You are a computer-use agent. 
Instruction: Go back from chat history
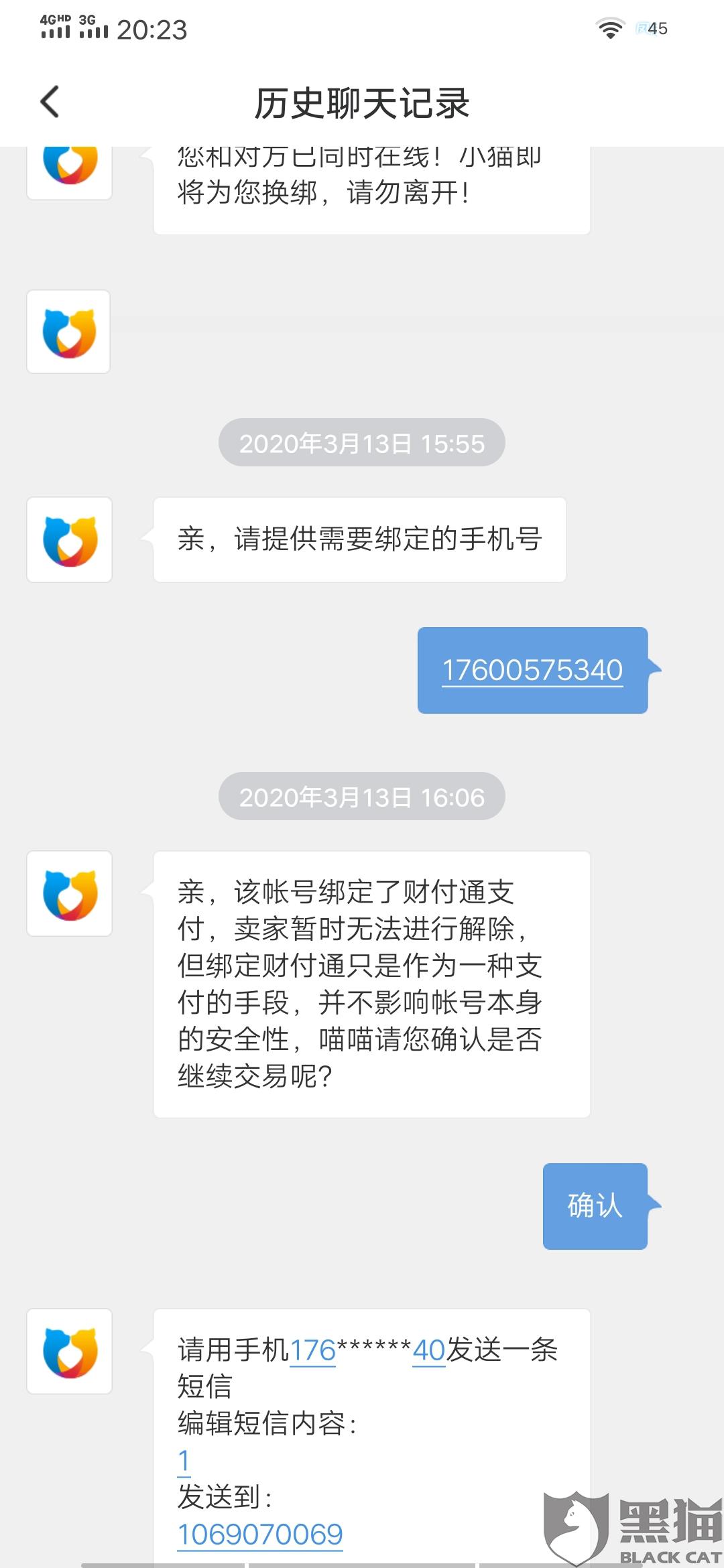pyautogui.click(x=50, y=103)
